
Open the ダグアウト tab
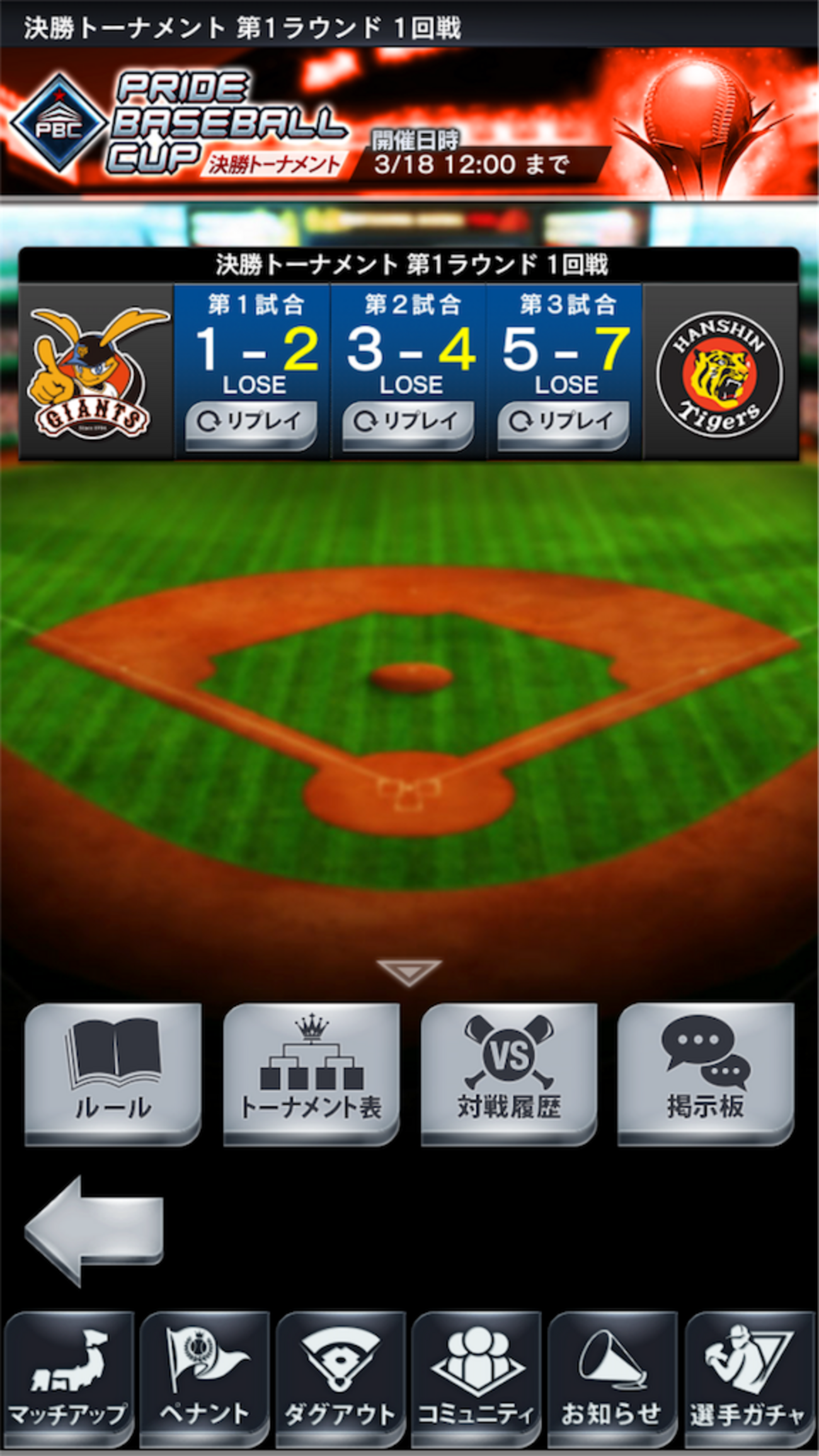pos(340,1379)
